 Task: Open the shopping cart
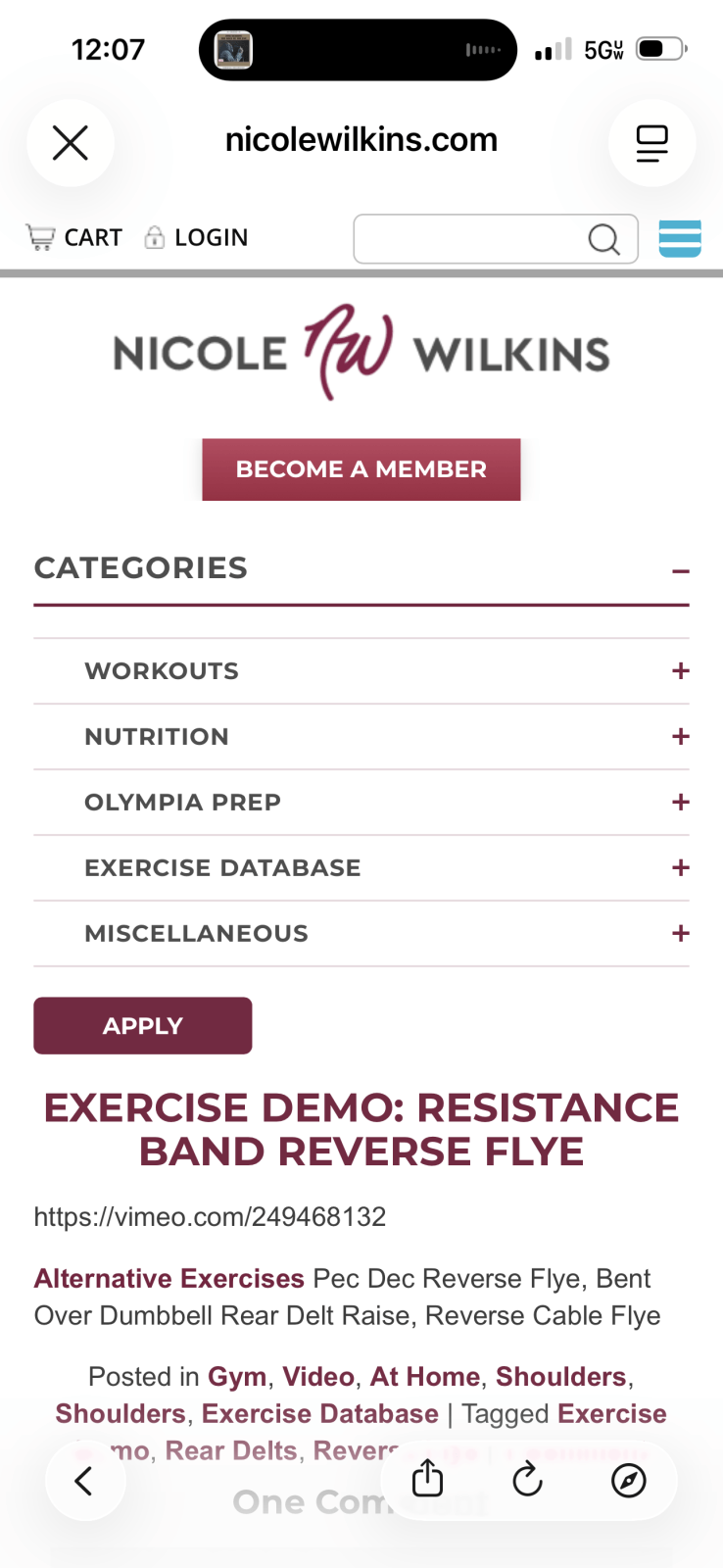pos(74,238)
